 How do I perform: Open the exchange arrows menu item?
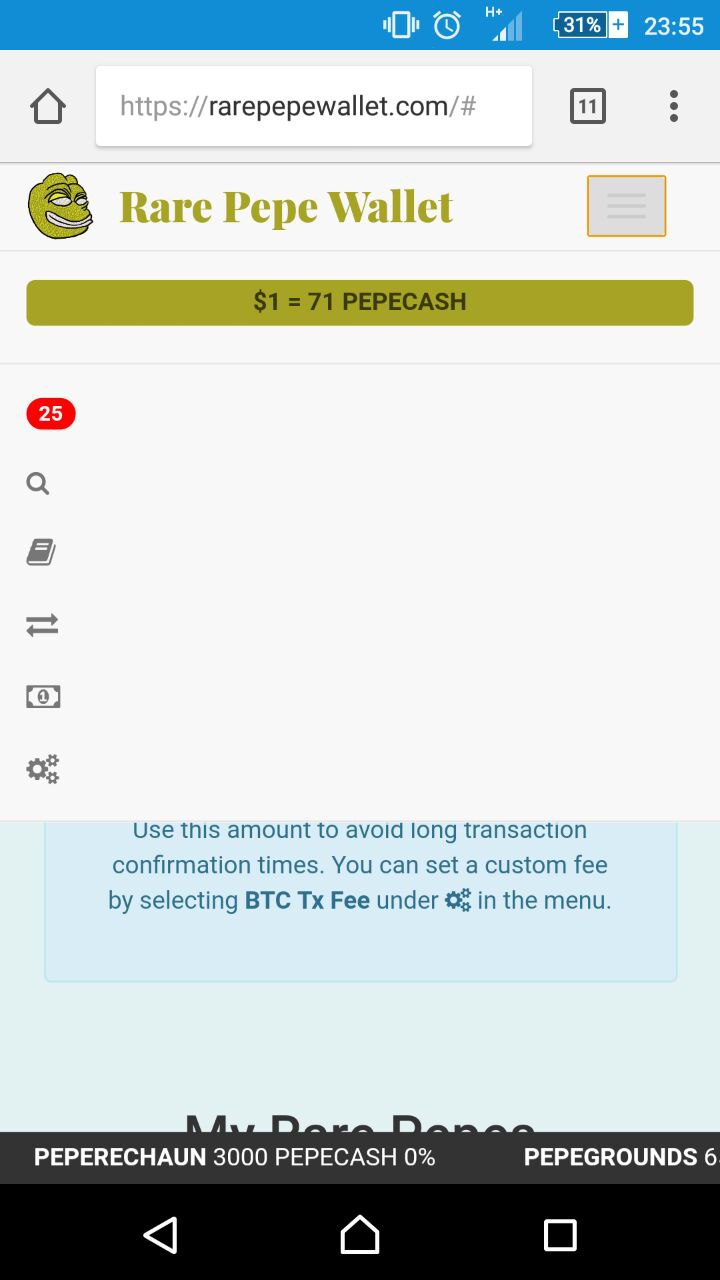click(42, 625)
